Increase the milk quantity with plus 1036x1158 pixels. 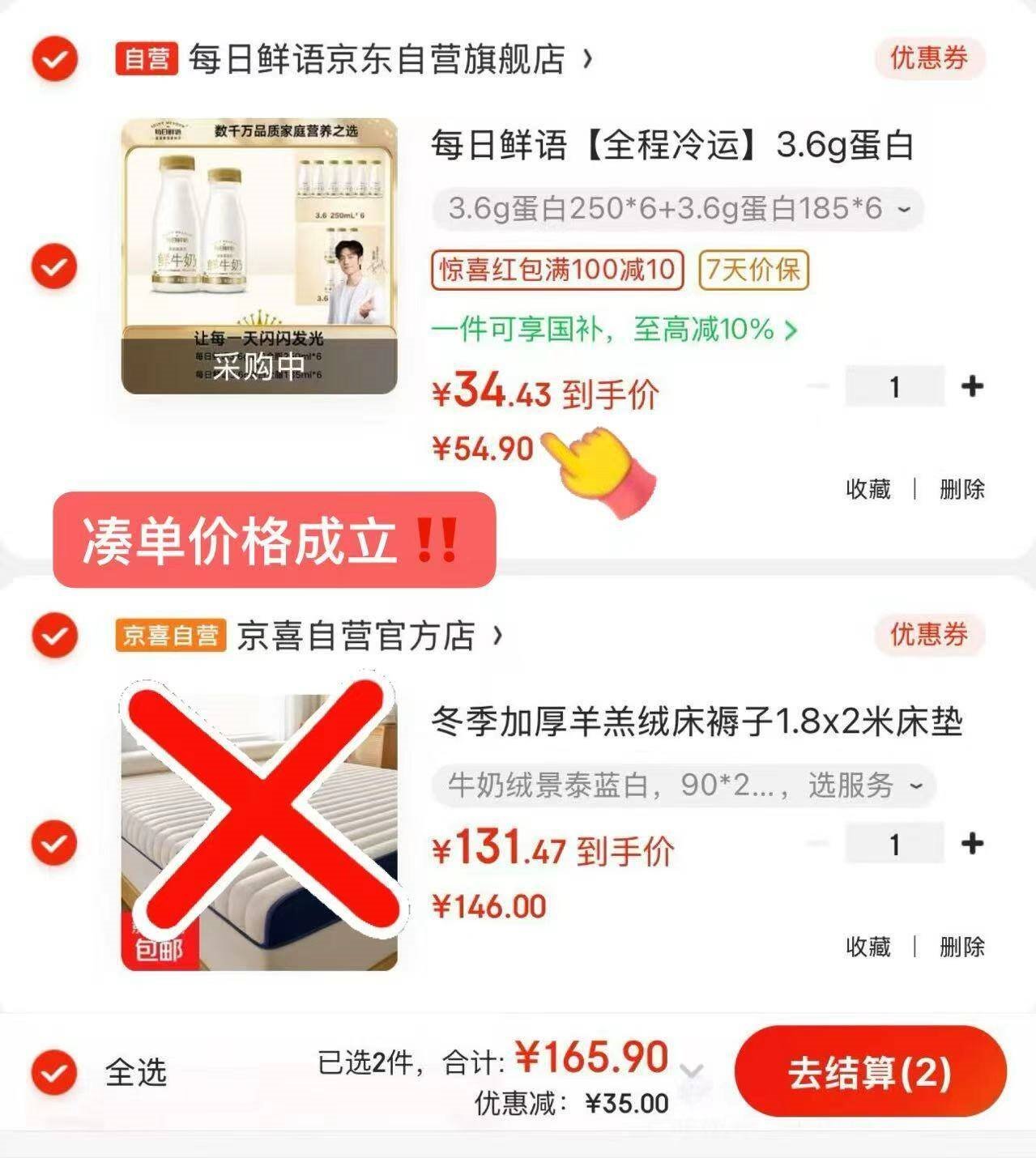(x=972, y=386)
